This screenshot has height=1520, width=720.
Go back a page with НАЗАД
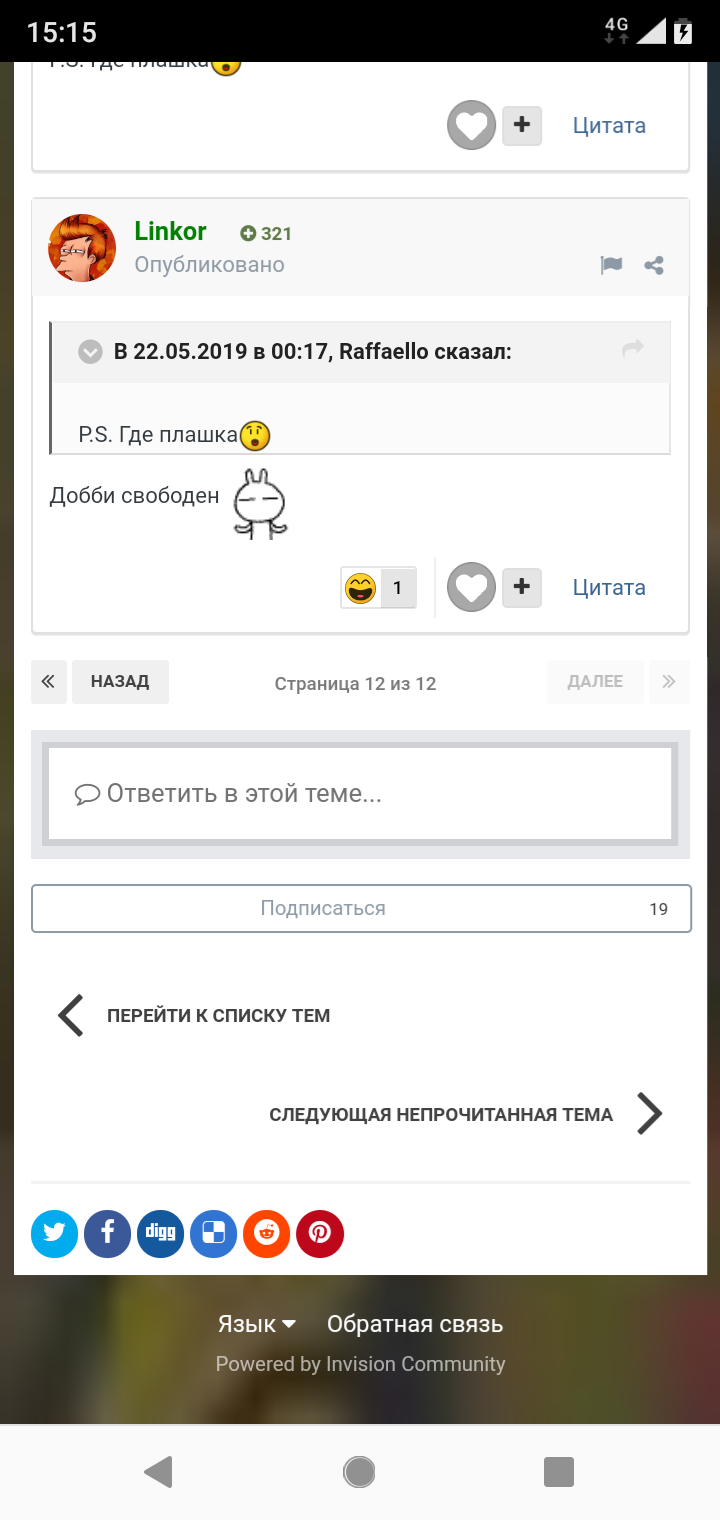120,682
